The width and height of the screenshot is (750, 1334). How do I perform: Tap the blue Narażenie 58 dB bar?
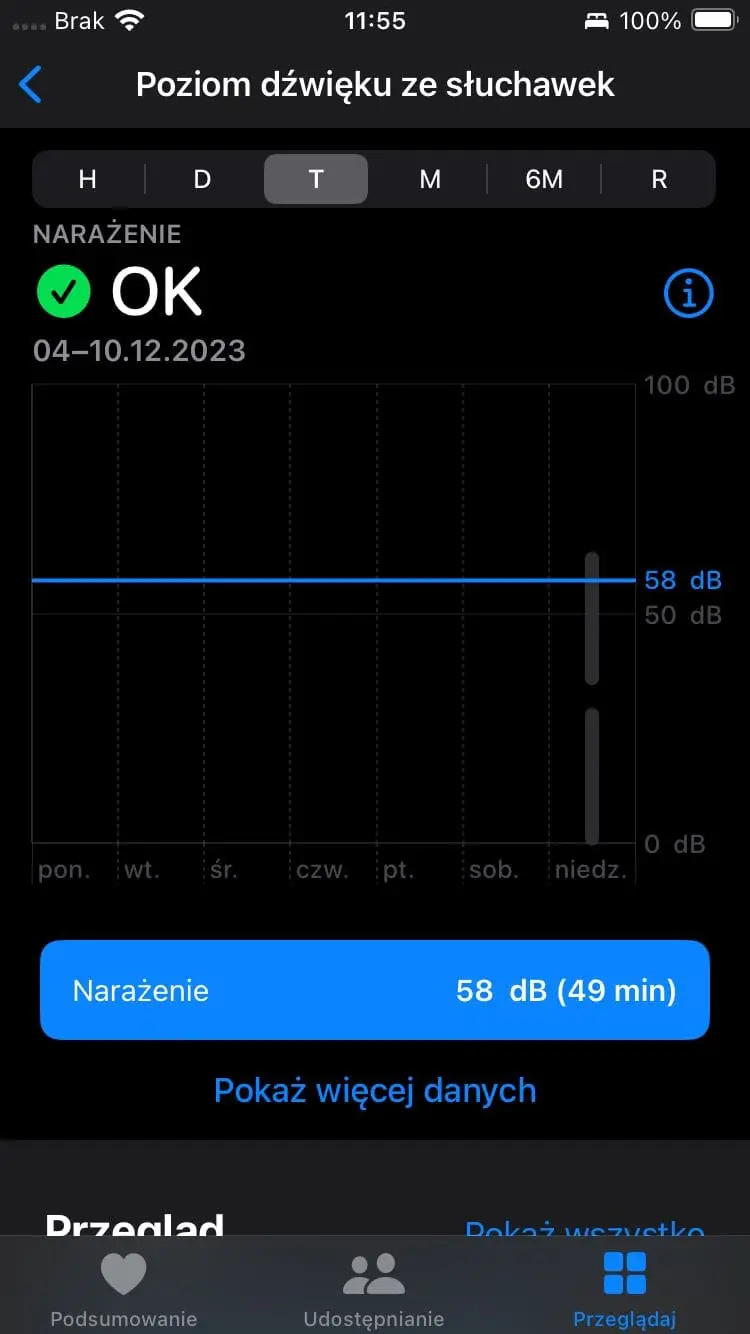374,990
